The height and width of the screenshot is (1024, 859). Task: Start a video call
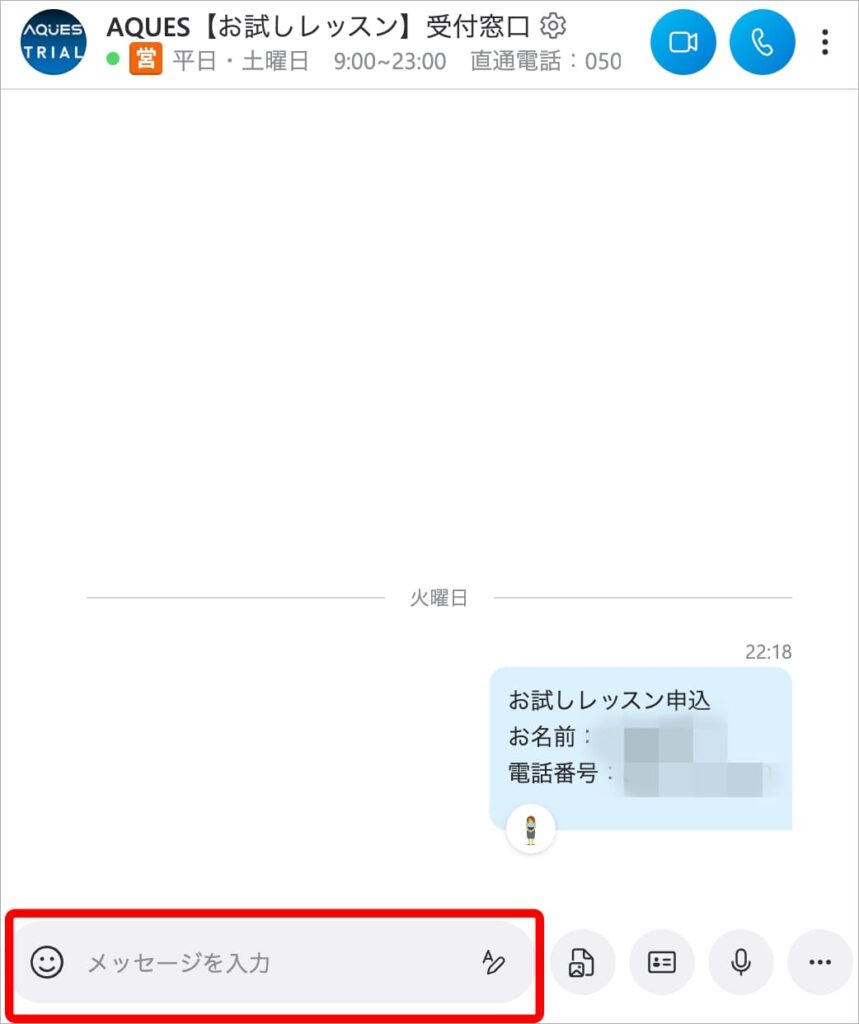682,41
